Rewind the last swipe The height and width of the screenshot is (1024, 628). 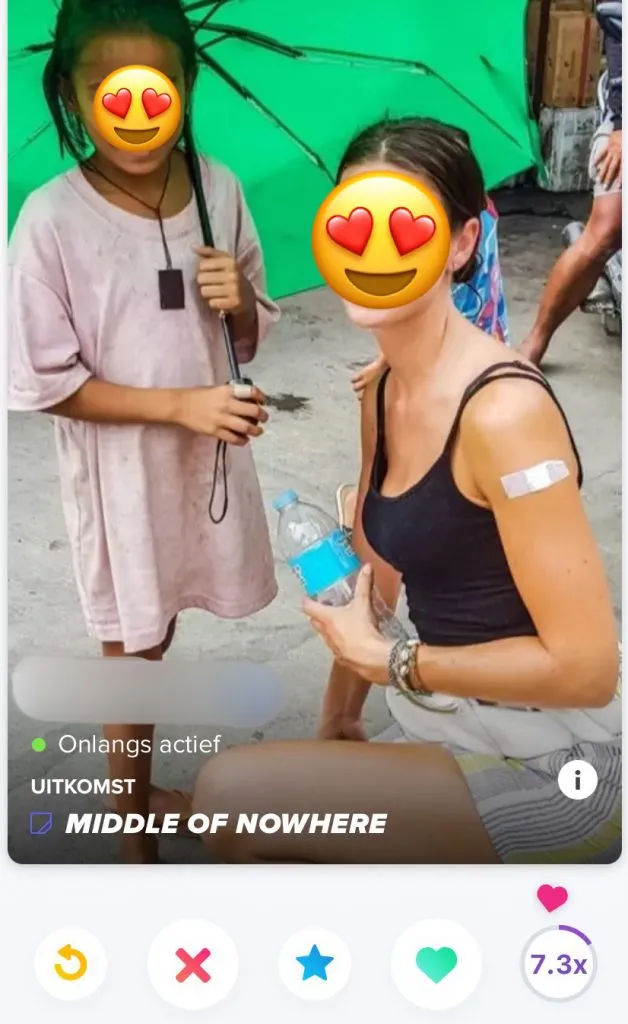point(71,964)
